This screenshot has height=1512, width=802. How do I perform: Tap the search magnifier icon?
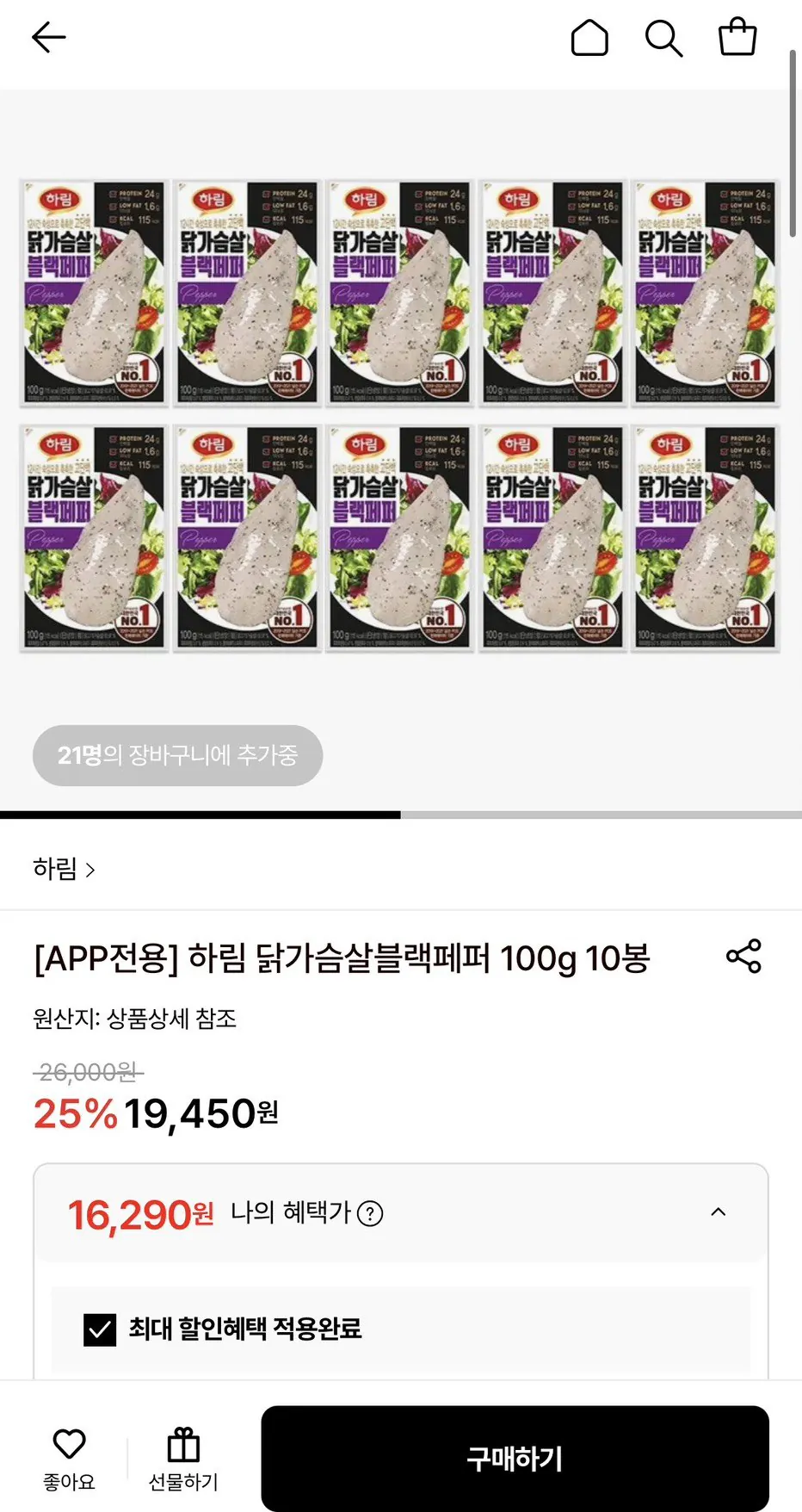[663, 37]
